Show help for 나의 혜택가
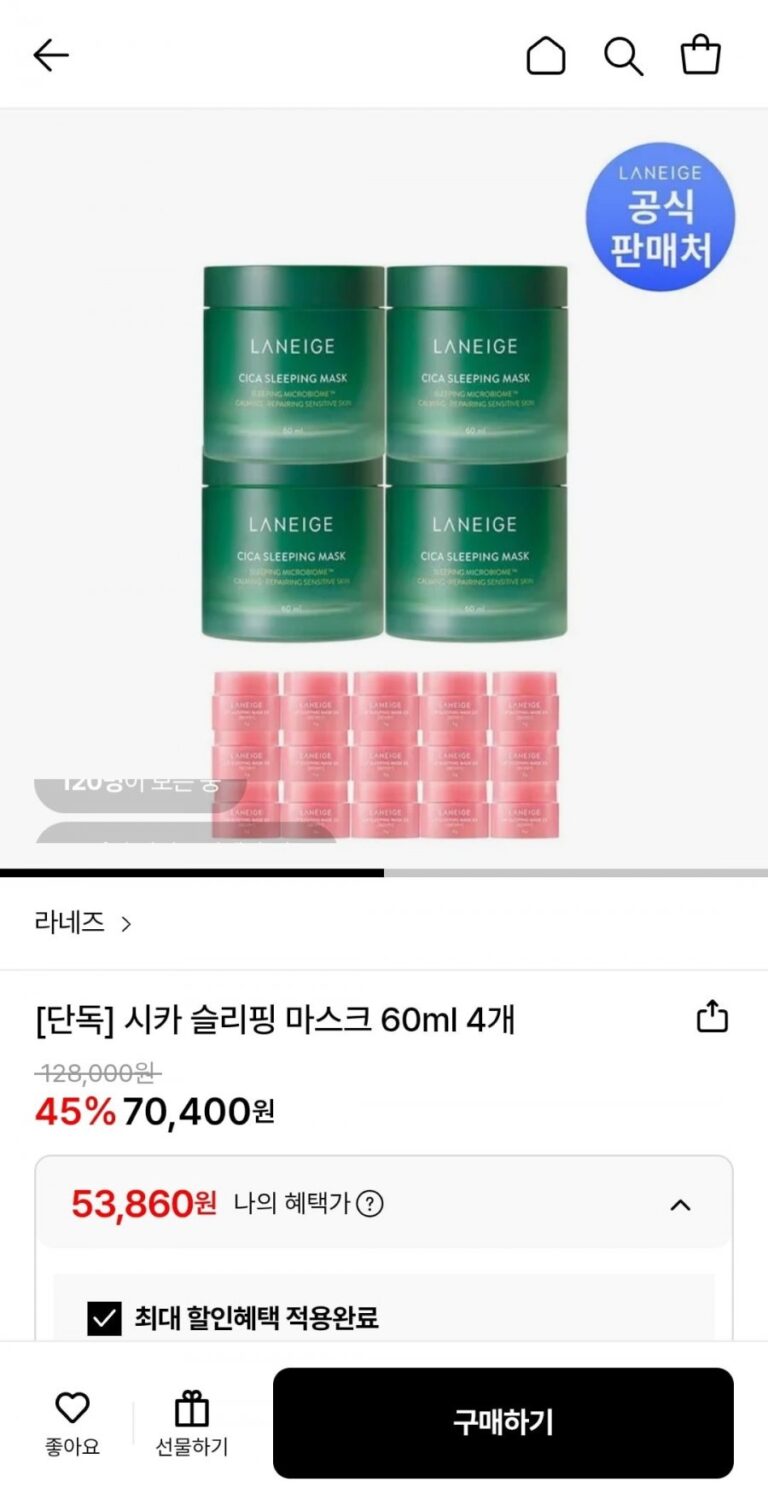The width and height of the screenshot is (768, 1505). [370, 1204]
